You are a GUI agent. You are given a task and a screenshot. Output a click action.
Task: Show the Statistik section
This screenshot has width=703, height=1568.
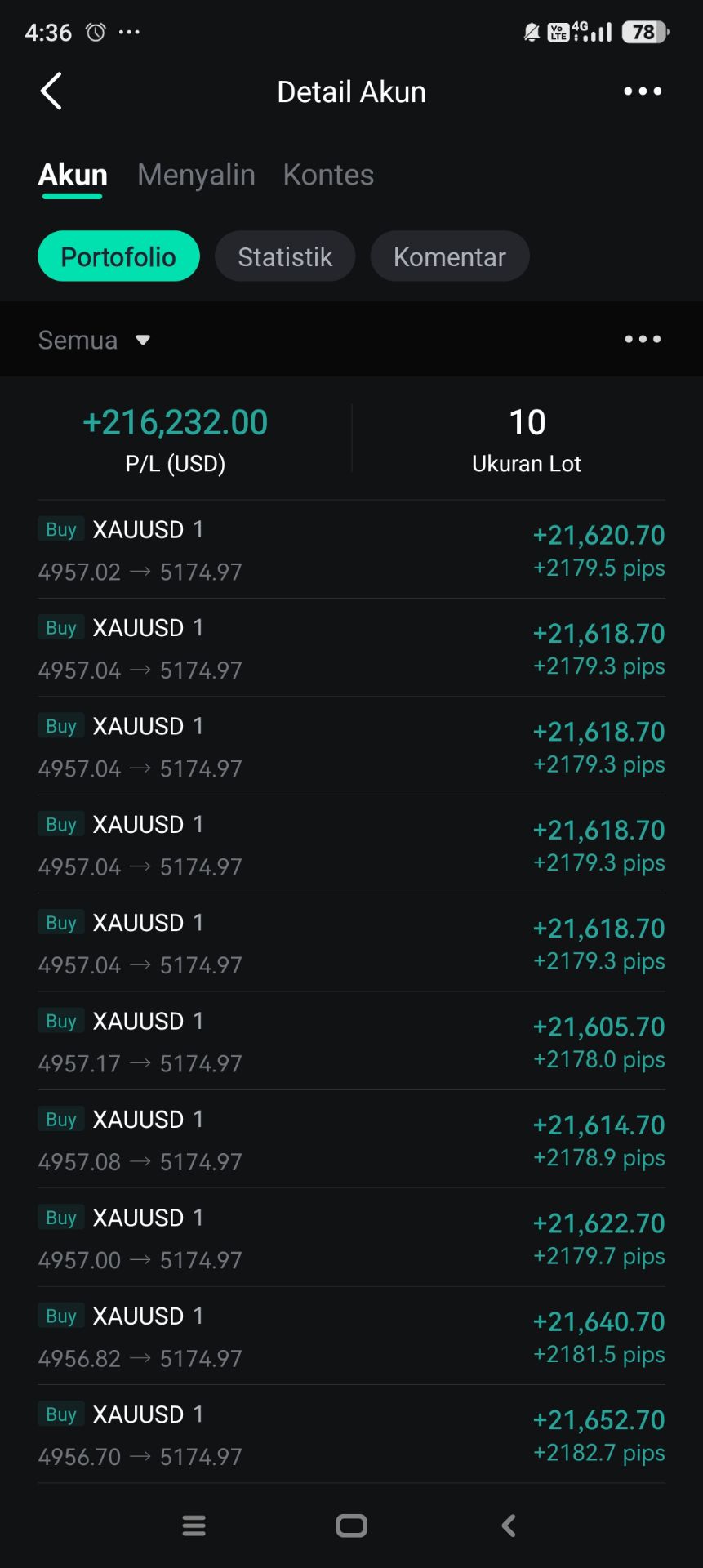285,256
